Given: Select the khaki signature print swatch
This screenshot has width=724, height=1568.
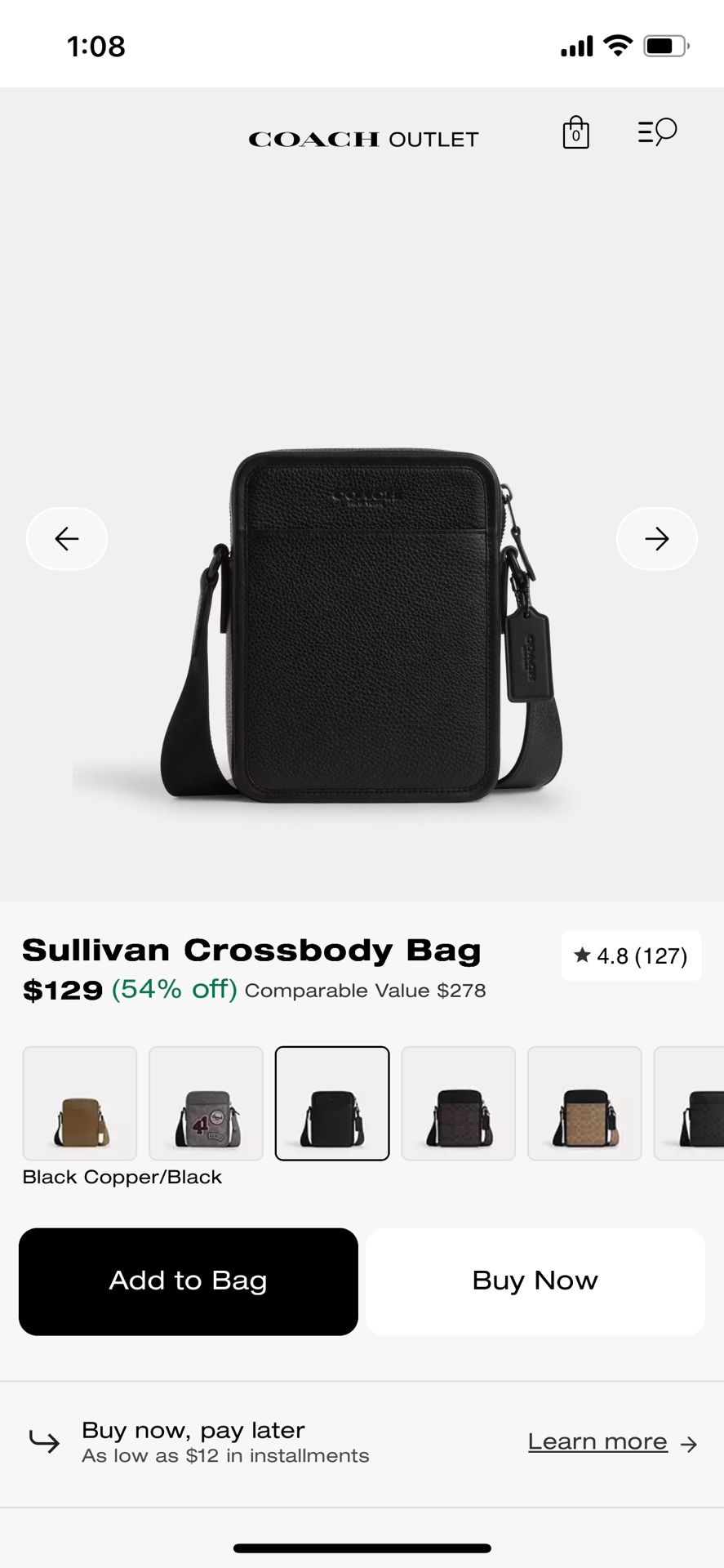Looking at the screenshot, I should tap(584, 1103).
